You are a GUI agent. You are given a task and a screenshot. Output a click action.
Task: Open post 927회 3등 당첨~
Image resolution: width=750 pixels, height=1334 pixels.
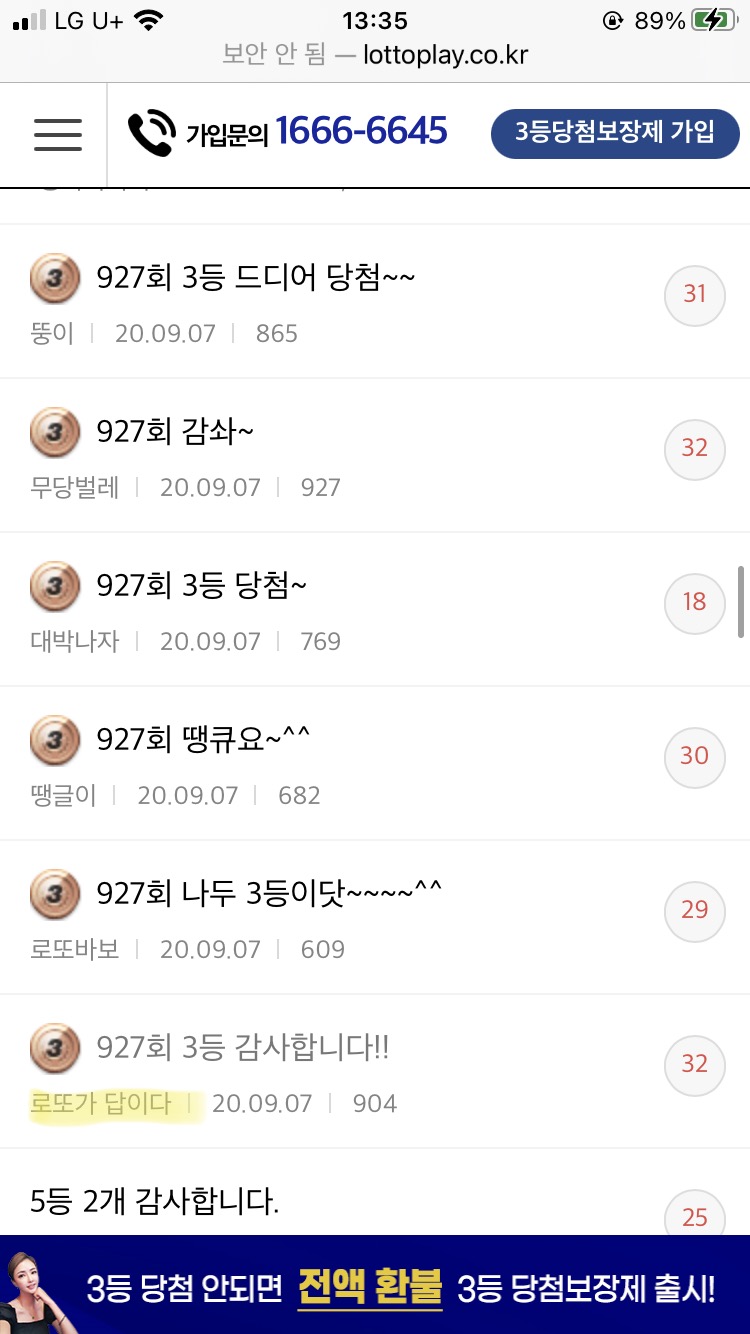pos(201,586)
